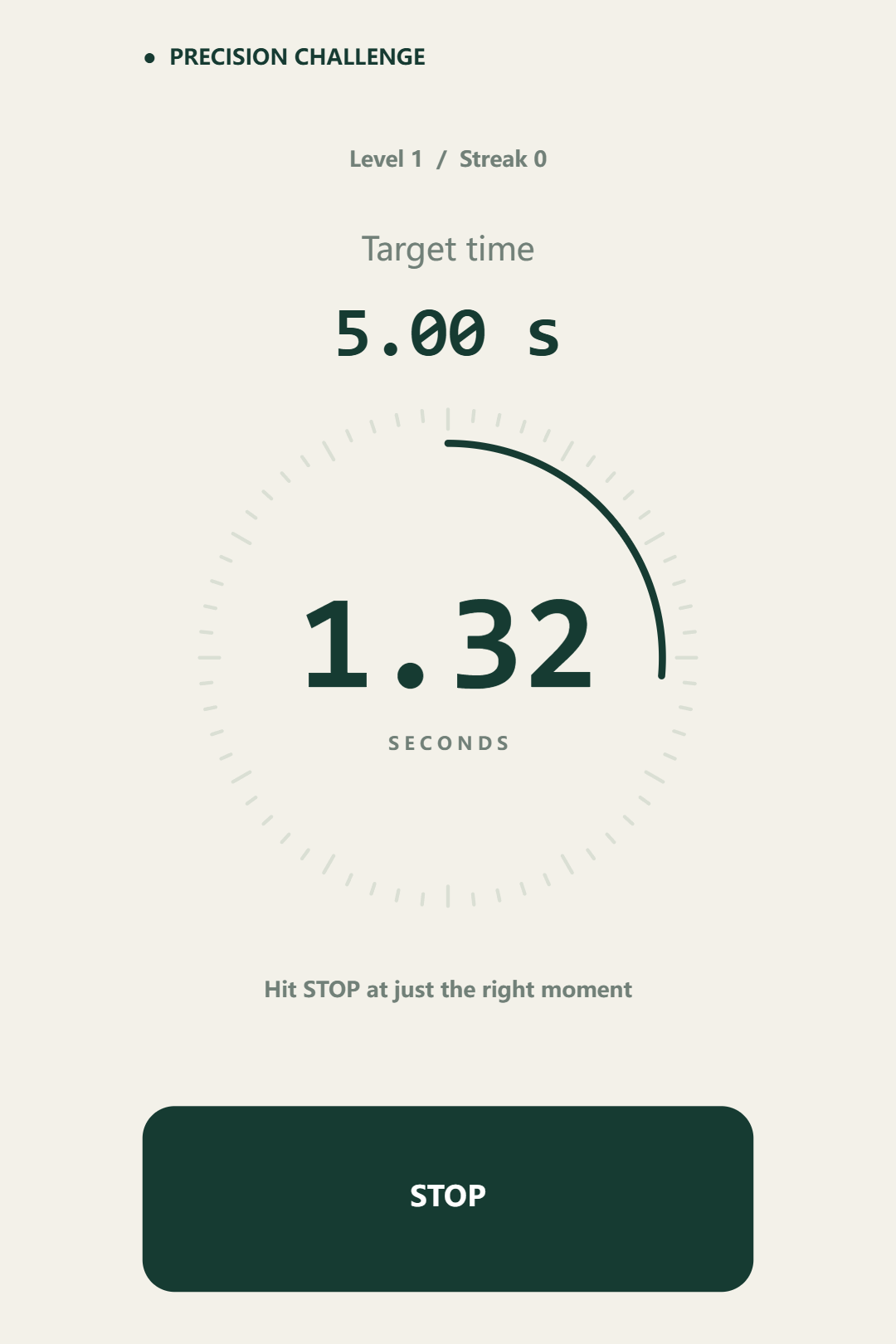Hit the STOP button to halt the timer
Screen dimensions: 896x1344
pyautogui.click(x=448, y=1198)
